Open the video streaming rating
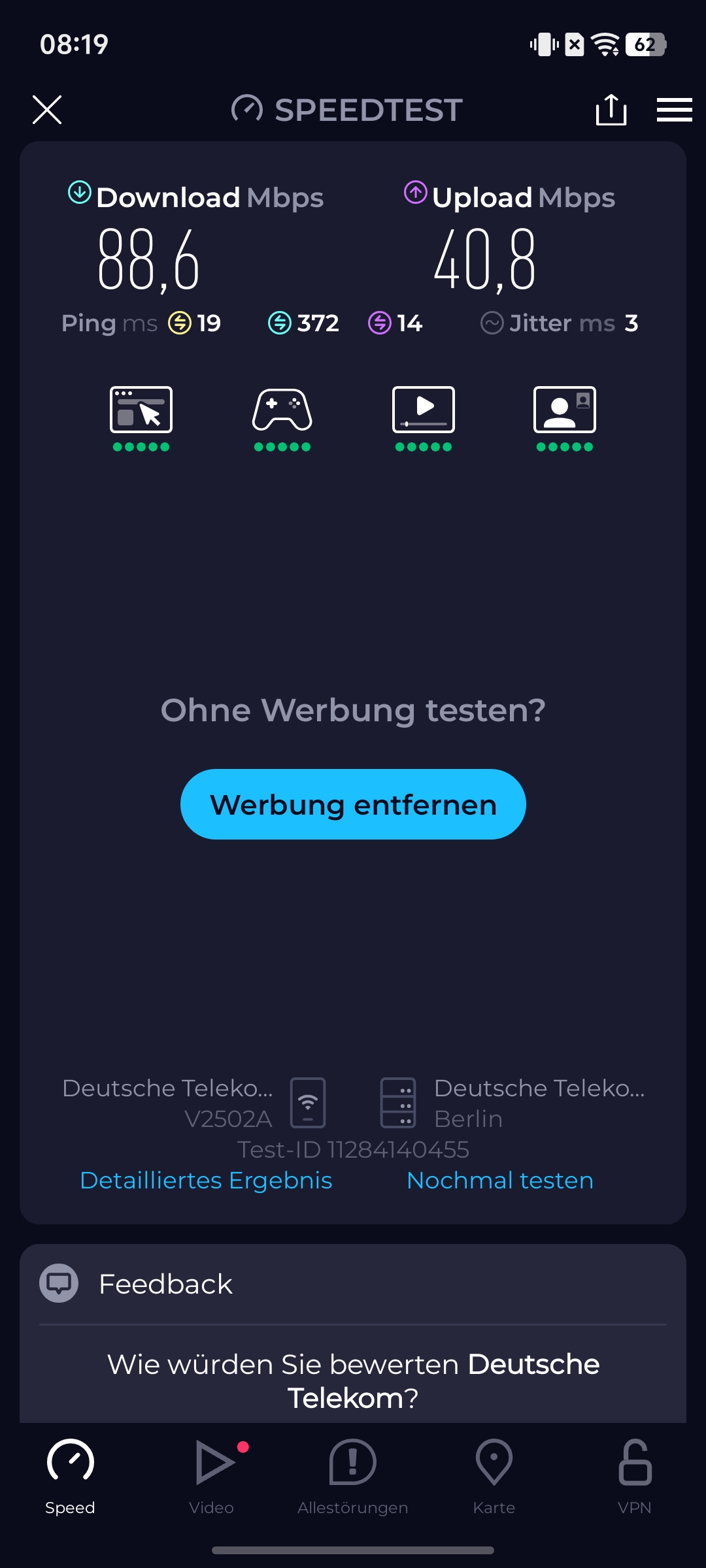Screen dimensions: 706x1568 point(424,410)
